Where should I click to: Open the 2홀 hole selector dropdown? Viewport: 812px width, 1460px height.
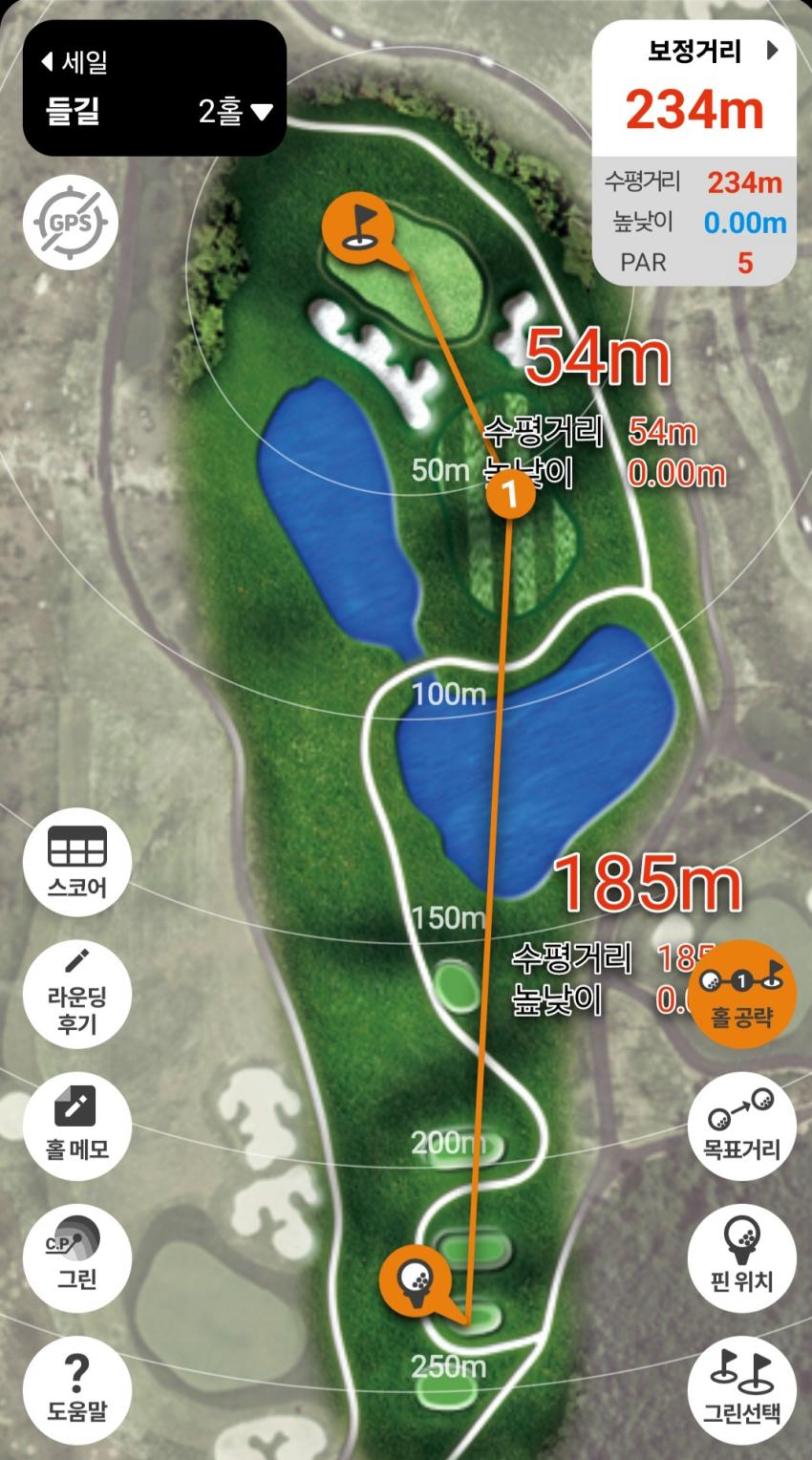coord(235,112)
